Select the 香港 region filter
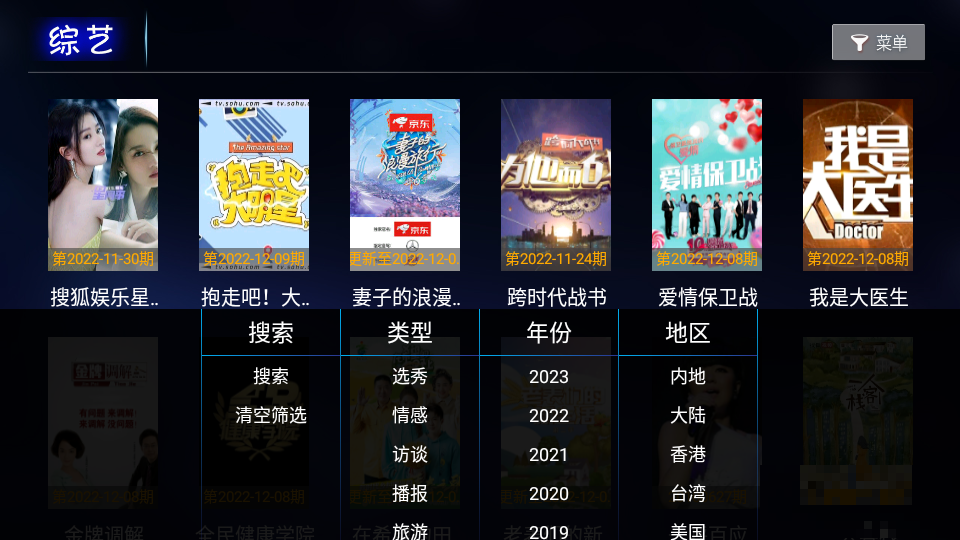 [688, 454]
